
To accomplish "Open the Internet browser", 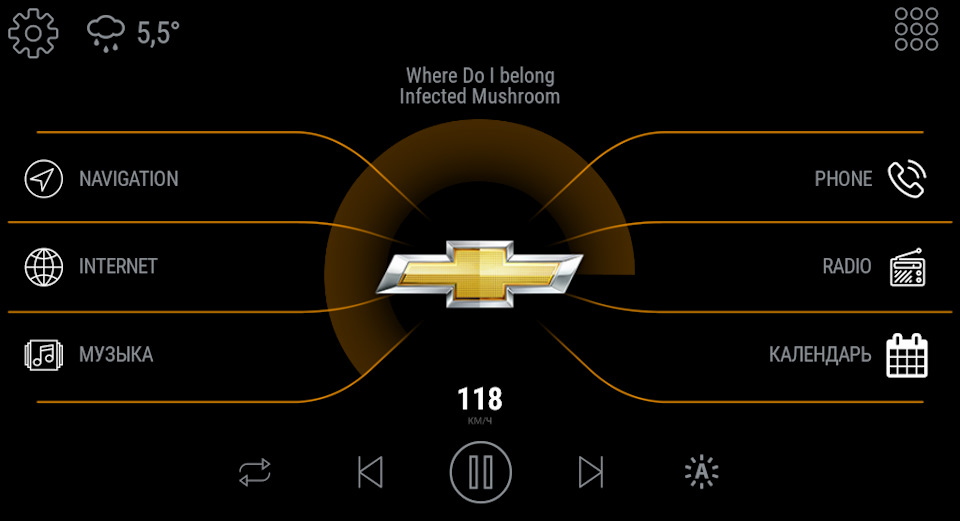I will (92, 266).
